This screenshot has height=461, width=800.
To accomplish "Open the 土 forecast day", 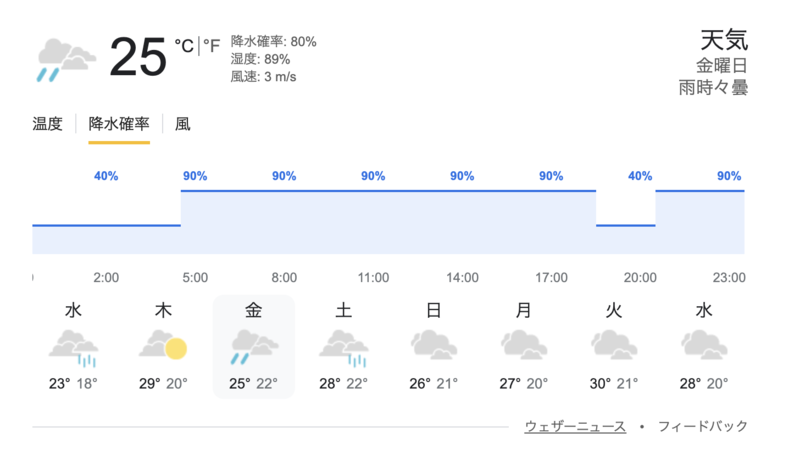I will (344, 347).
